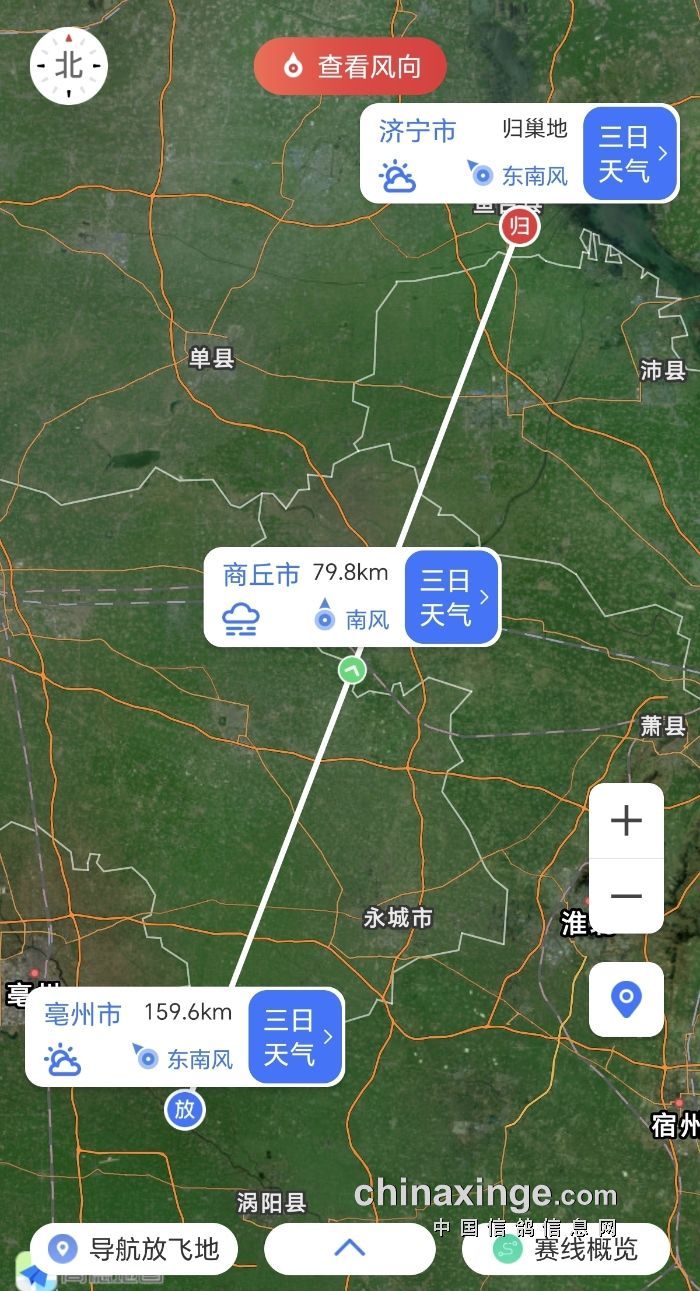Select the blue 放 release point marker
The width and height of the screenshot is (700, 1291).
click(185, 1108)
